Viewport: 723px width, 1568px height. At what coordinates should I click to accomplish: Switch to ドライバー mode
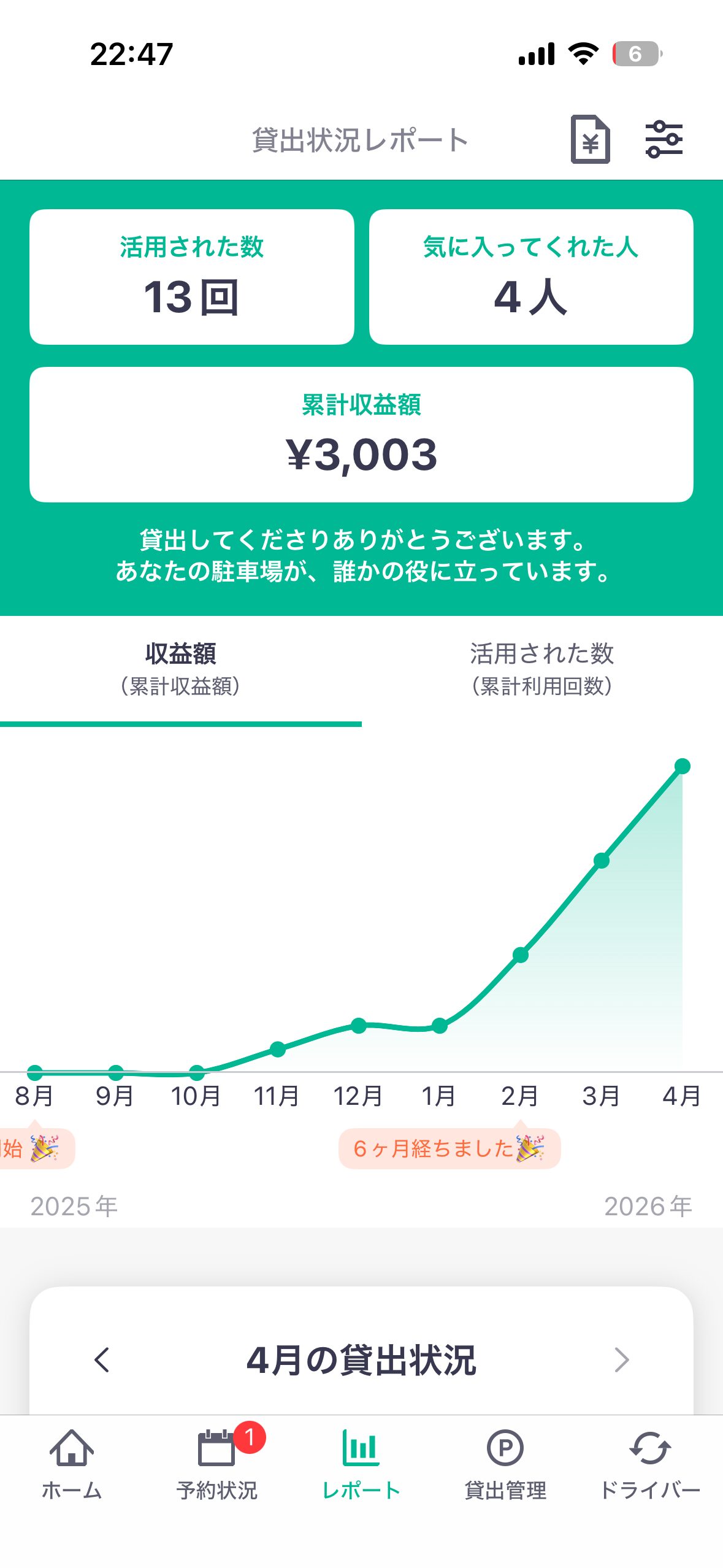pos(650,1463)
